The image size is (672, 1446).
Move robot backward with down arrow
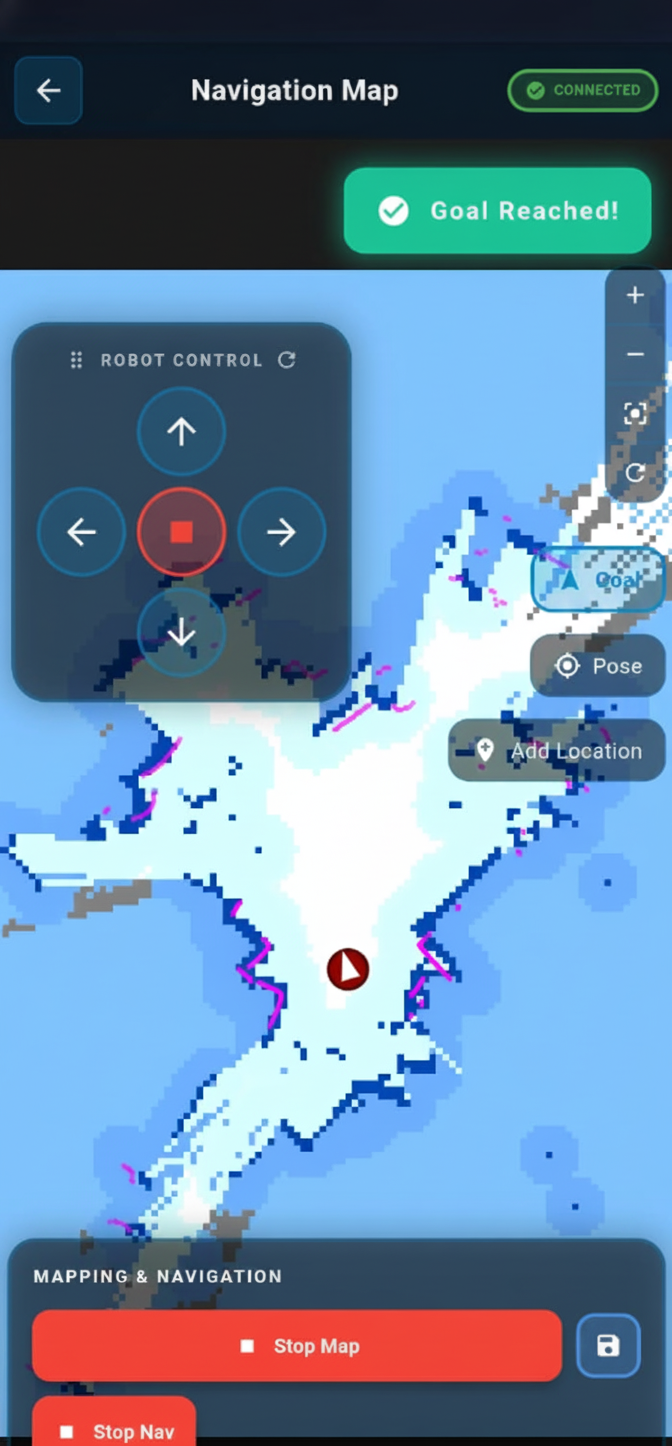coord(181,632)
